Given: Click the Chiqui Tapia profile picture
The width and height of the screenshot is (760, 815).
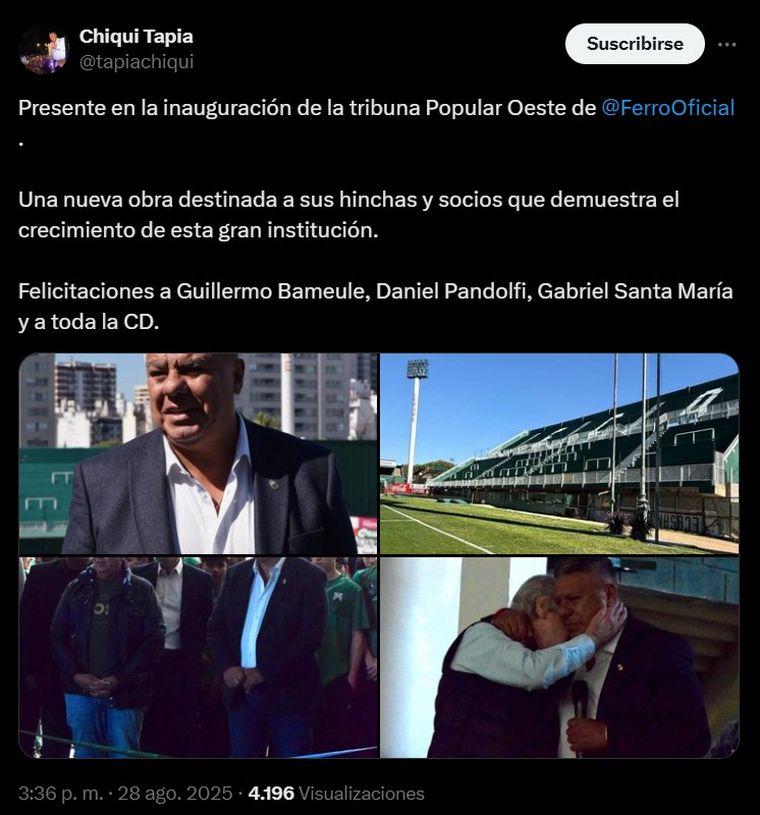Looking at the screenshot, I should pos(44,44).
